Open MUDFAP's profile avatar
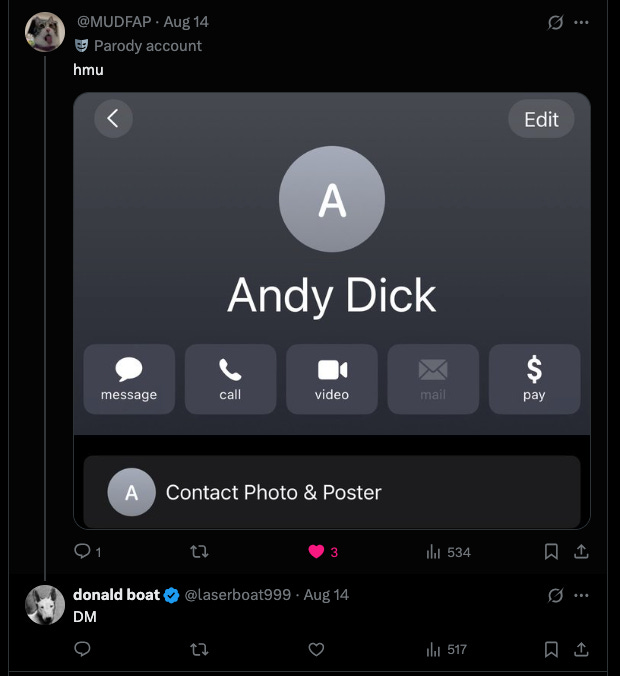Image resolution: width=620 pixels, height=676 pixels. click(45, 32)
